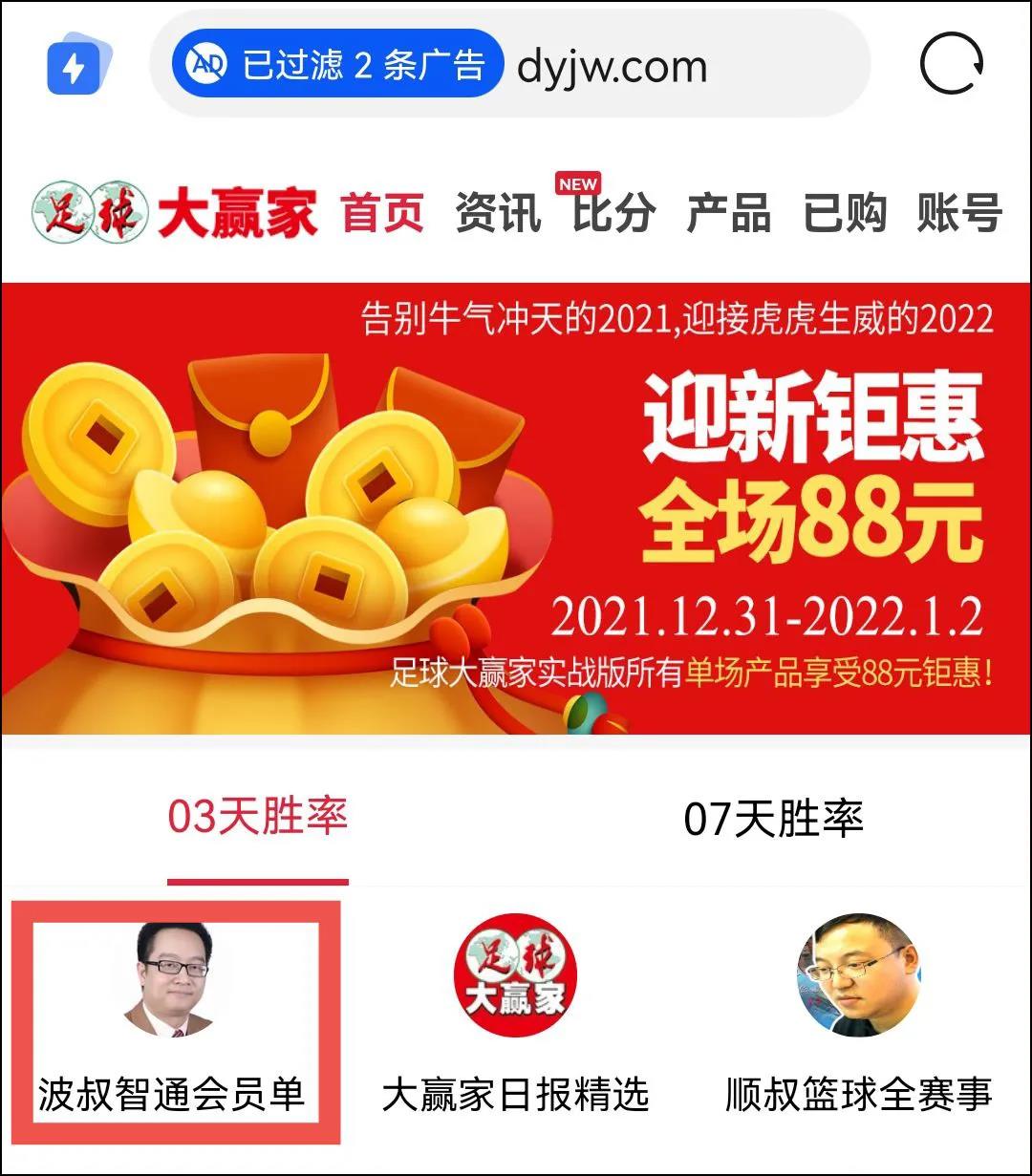Switch to the 07天胜率 tab
This screenshot has height=1176, width=1032.
pos(773,819)
